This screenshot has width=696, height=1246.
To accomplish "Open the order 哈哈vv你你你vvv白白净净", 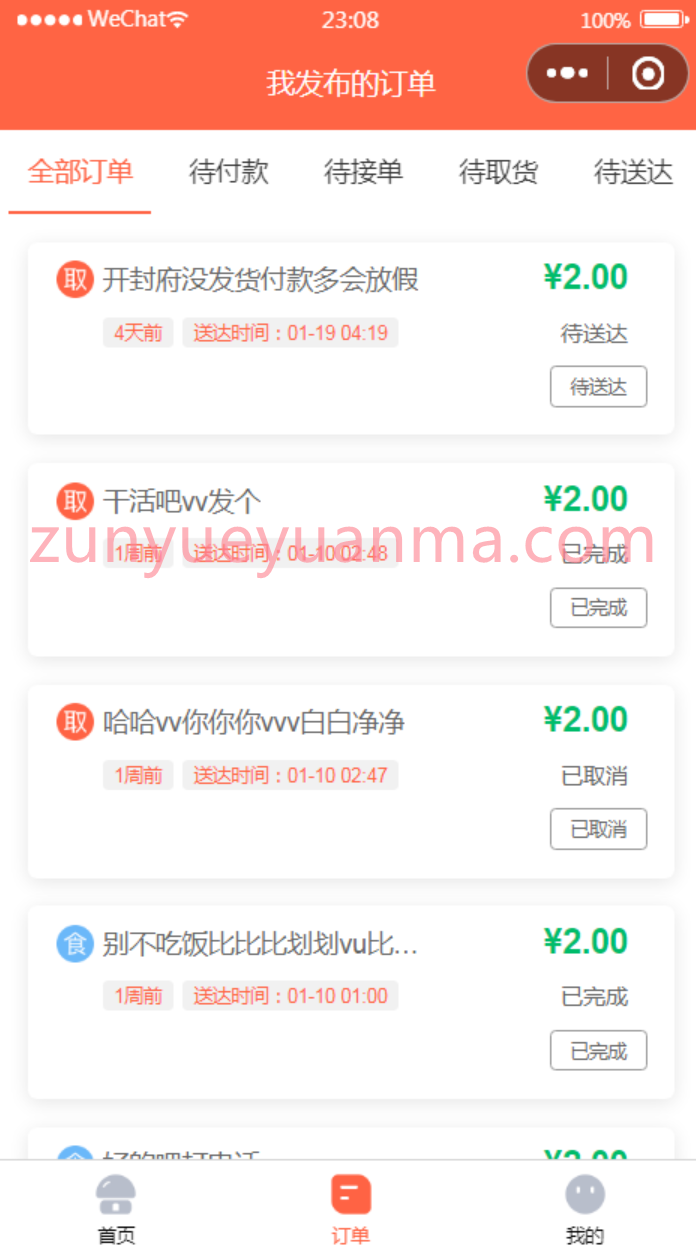I will [x=351, y=781].
